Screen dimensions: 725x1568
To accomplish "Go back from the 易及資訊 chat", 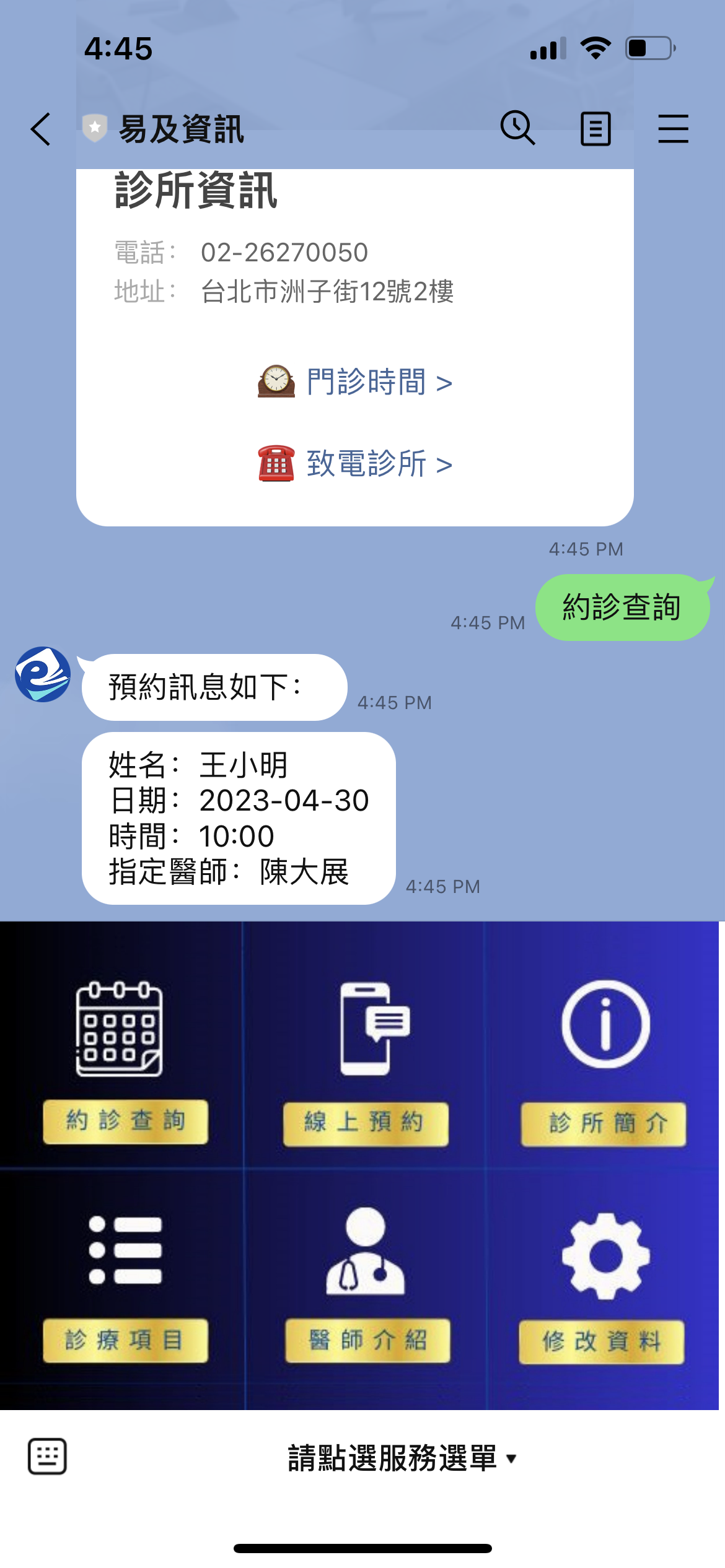I will (41, 129).
